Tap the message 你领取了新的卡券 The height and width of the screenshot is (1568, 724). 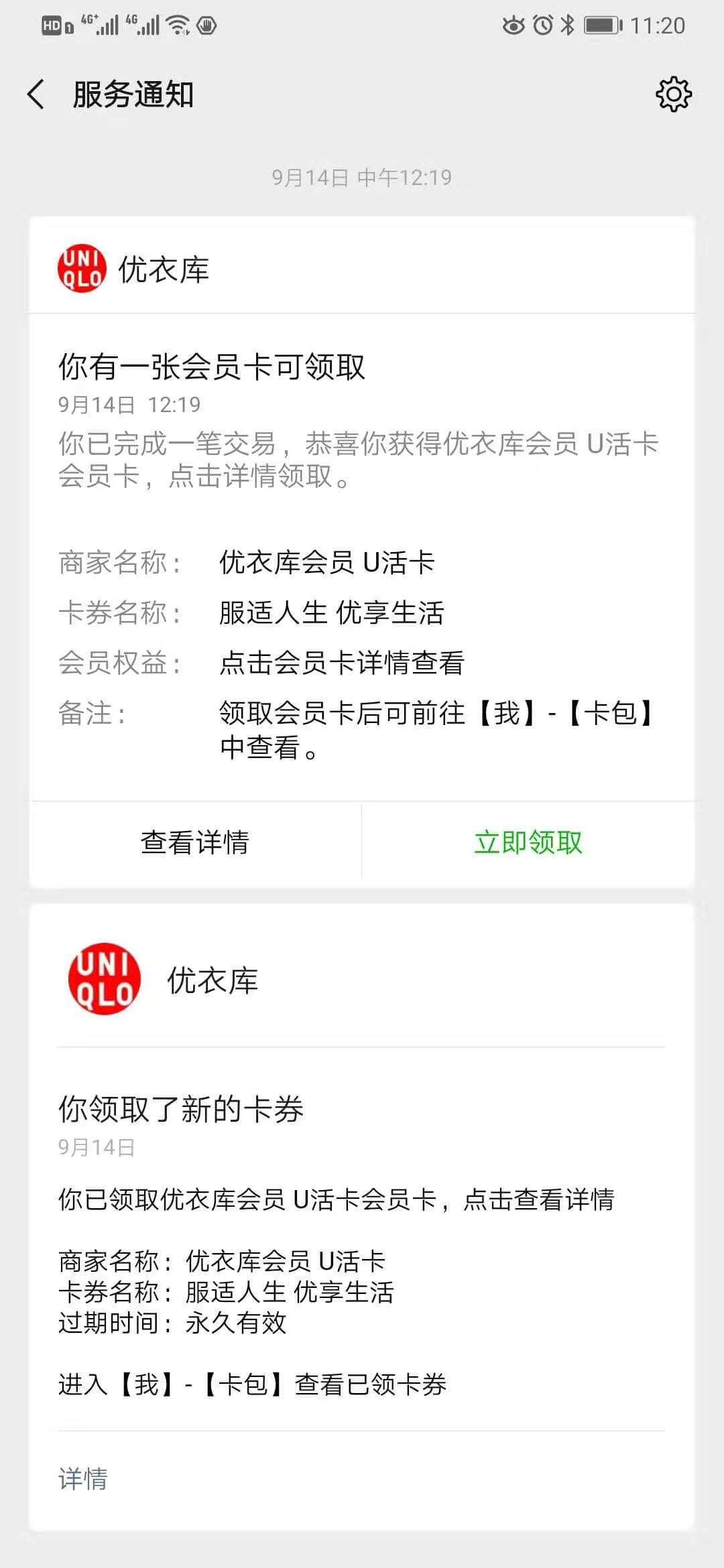coord(181,1106)
